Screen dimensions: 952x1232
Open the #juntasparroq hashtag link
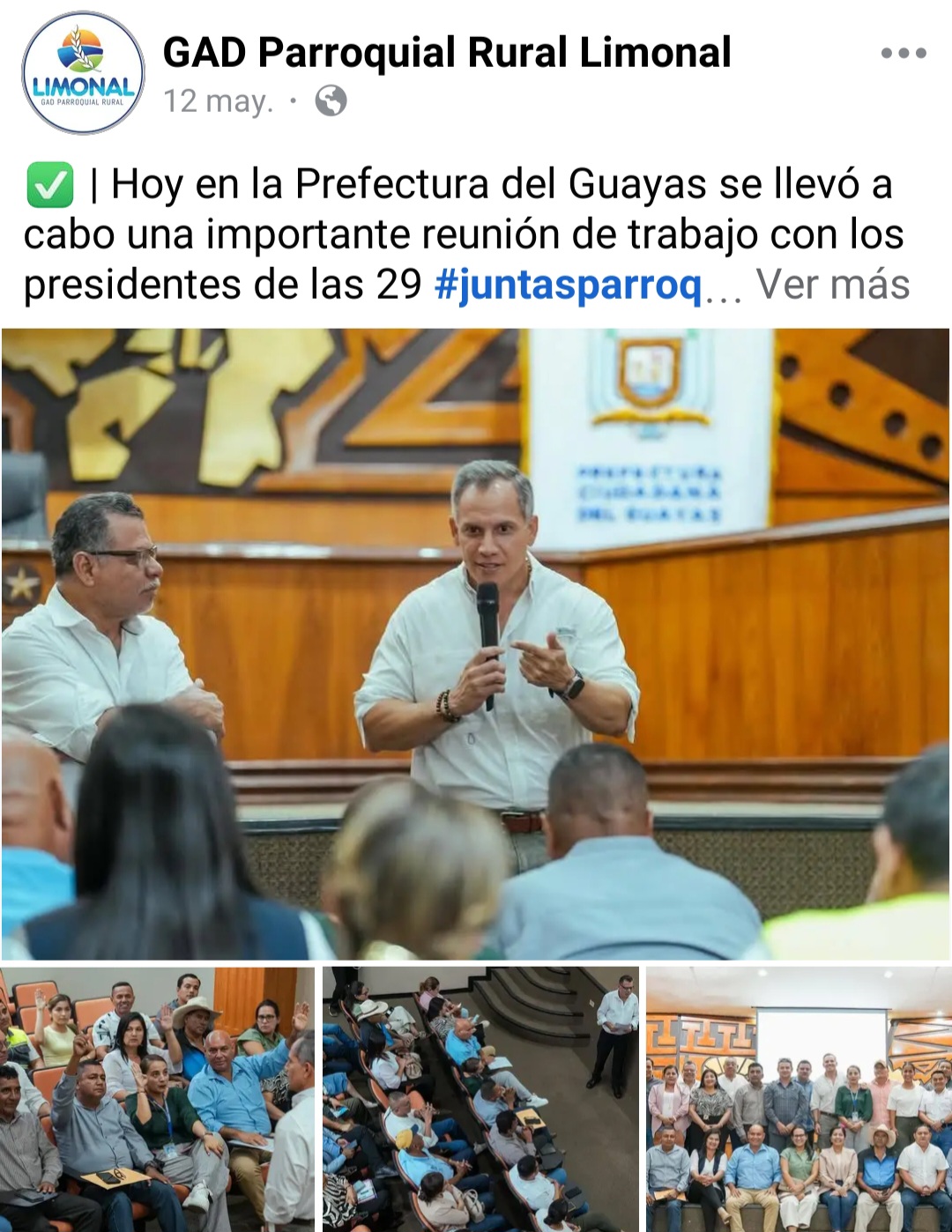[x=569, y=285]
